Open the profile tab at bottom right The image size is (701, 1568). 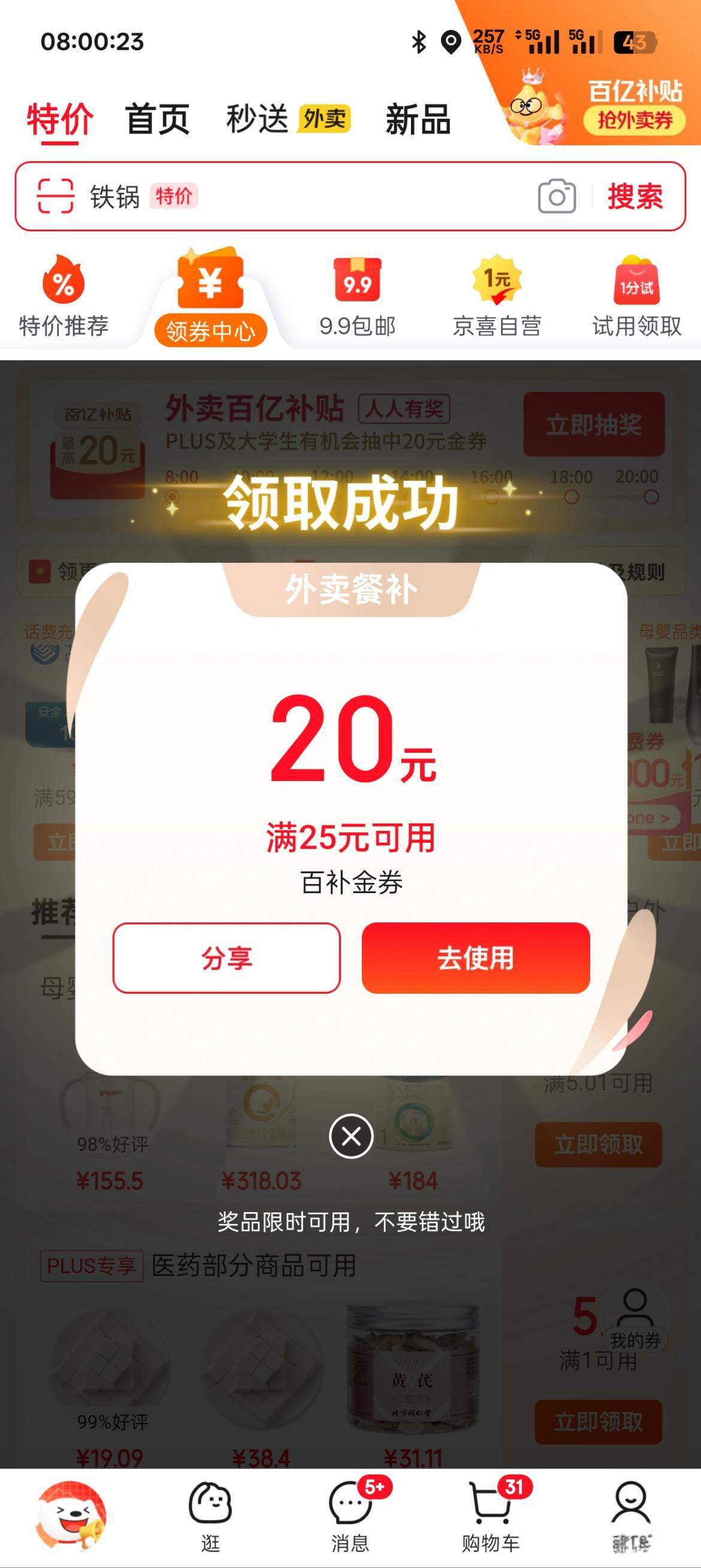pos(631,1517)
